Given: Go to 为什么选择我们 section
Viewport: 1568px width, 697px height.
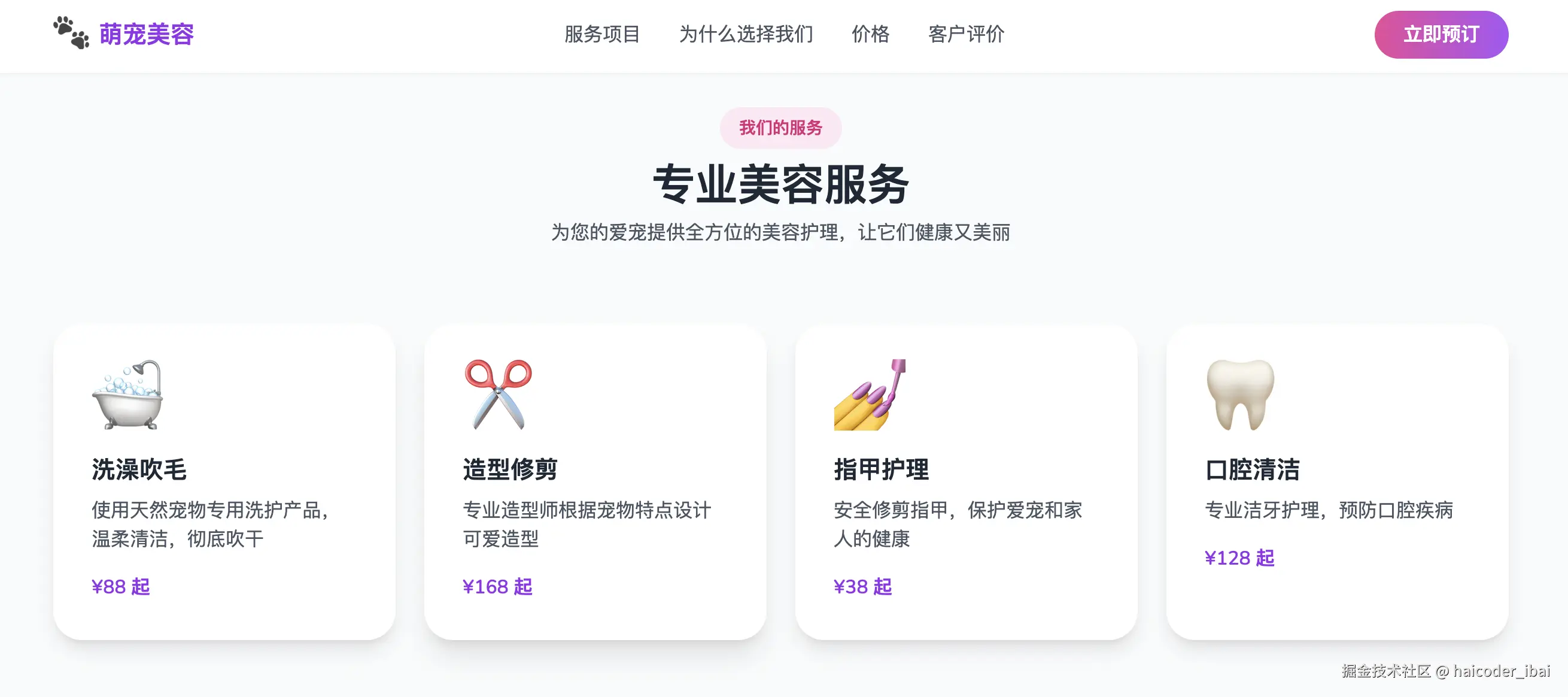Looking at the screenshot, I should tap(746, 34).
